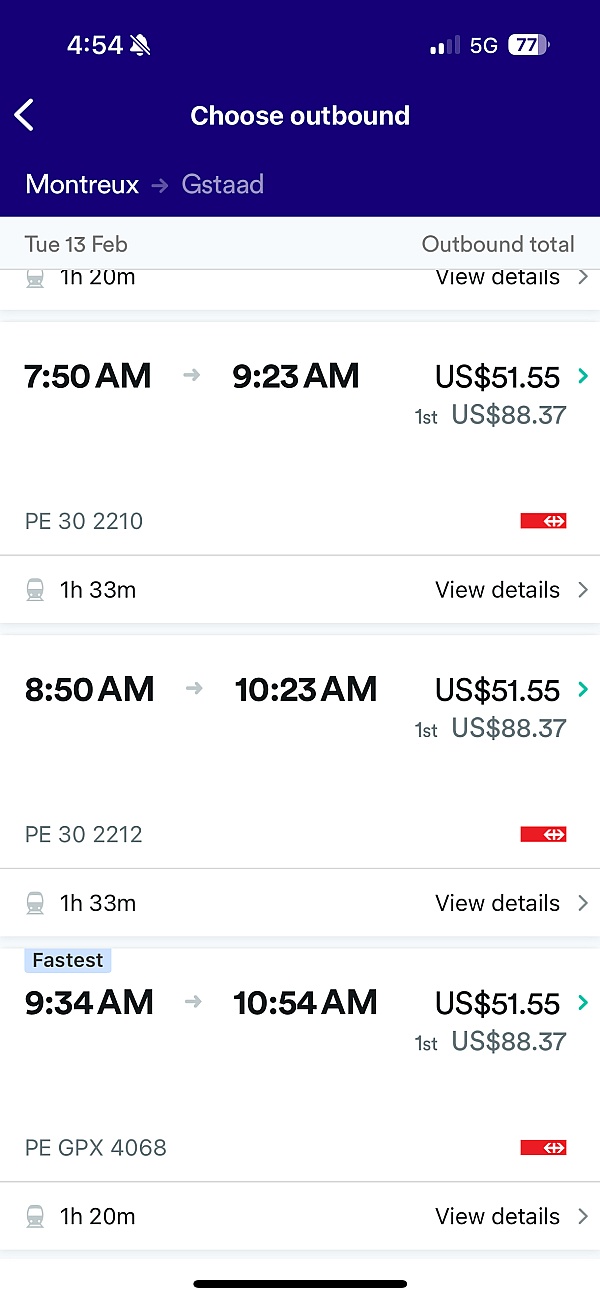The image size is (600, 1300).
Task: Pick the fastest 9:34 AM train
Action: [x=300, y=1064]
